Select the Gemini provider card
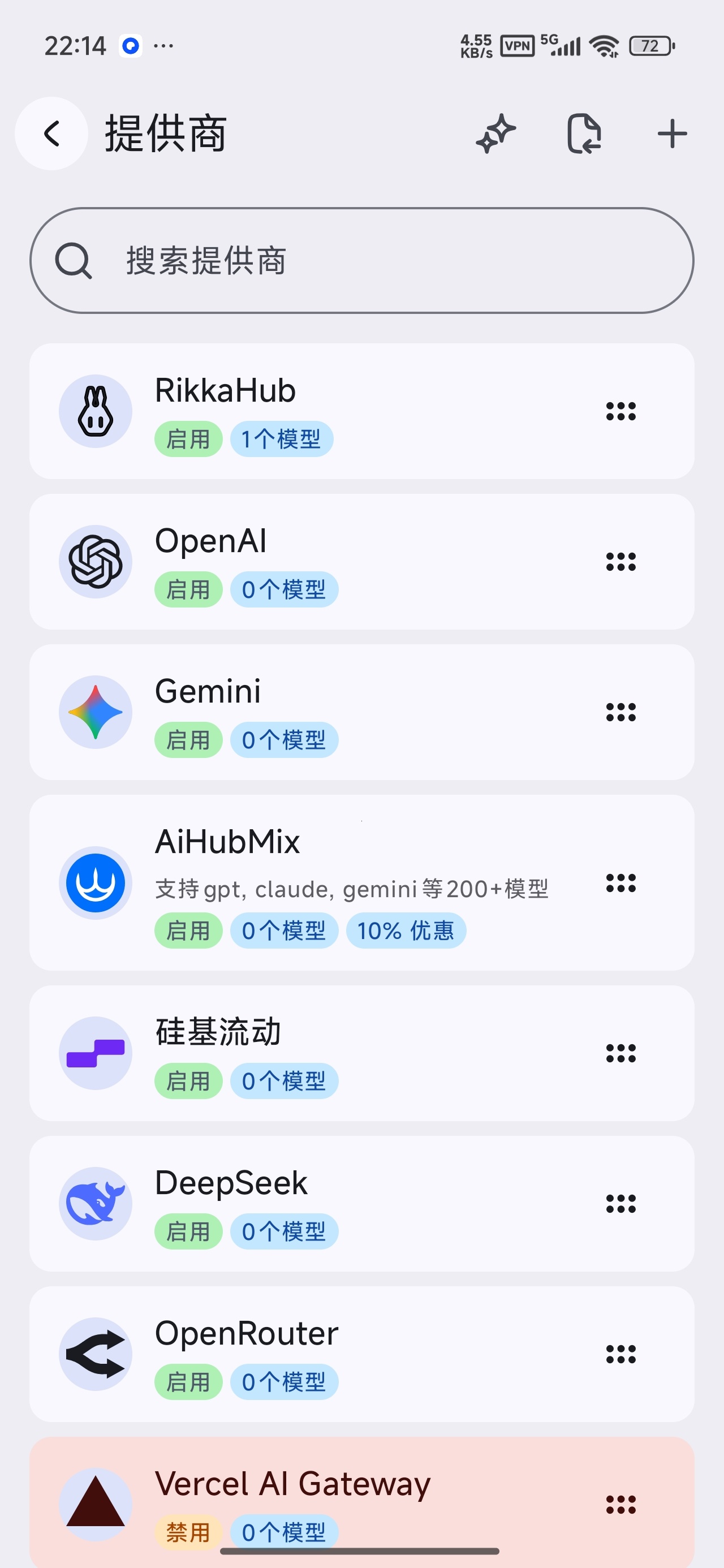The image size is (724, 1568). click(x=361, y=712)
